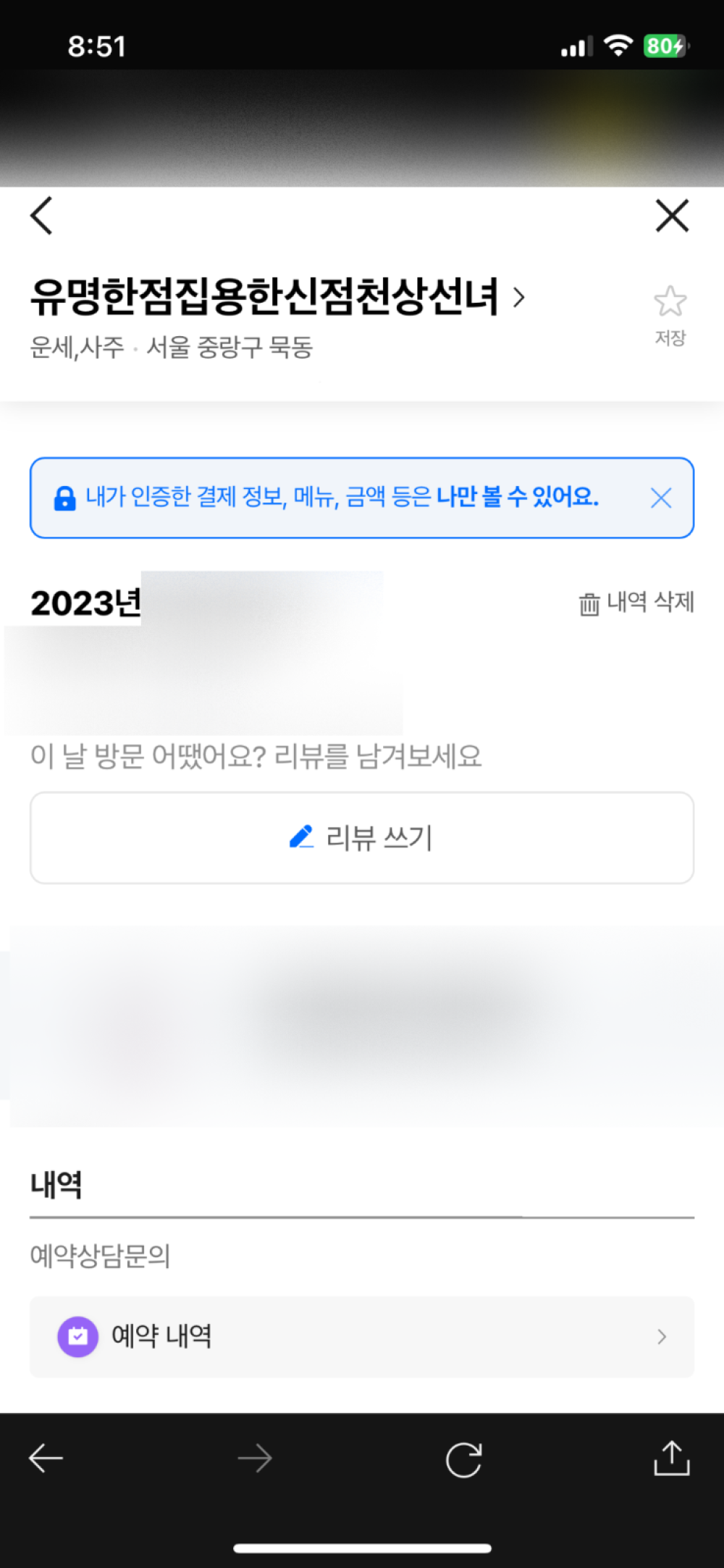Screen dimensions: 724x1568
Task: Dismiss the blue privacy notice banner
Action: pyautogui.click(x=660, y=498)
